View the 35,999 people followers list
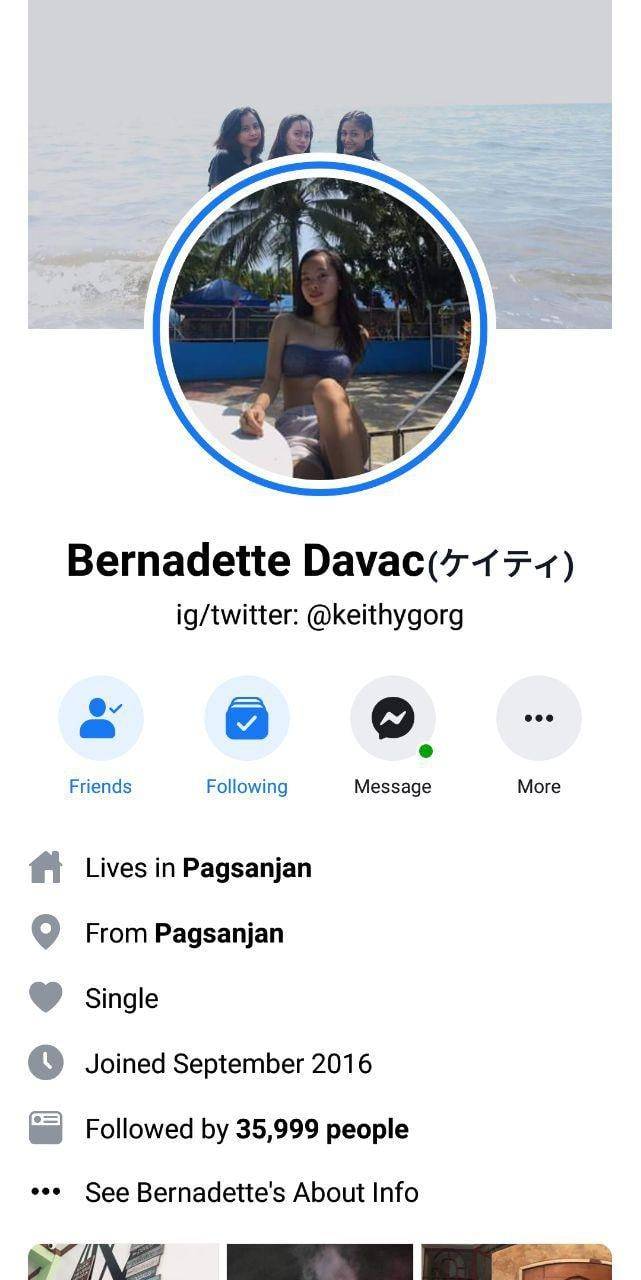This screenshot has width=641, height=1280. tap(321, 1129)
